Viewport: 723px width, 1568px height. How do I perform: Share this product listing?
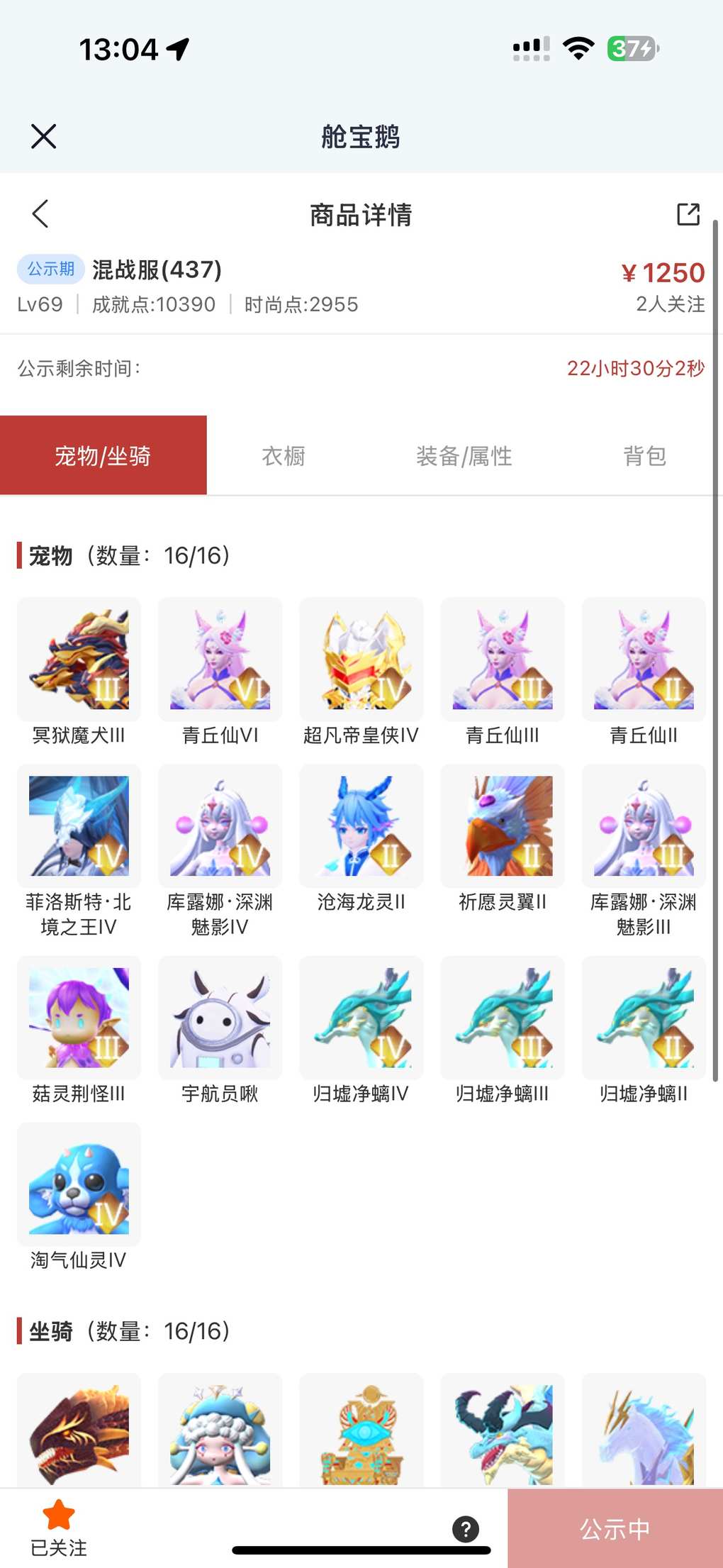pyautogui.click(x=688, y=213)
